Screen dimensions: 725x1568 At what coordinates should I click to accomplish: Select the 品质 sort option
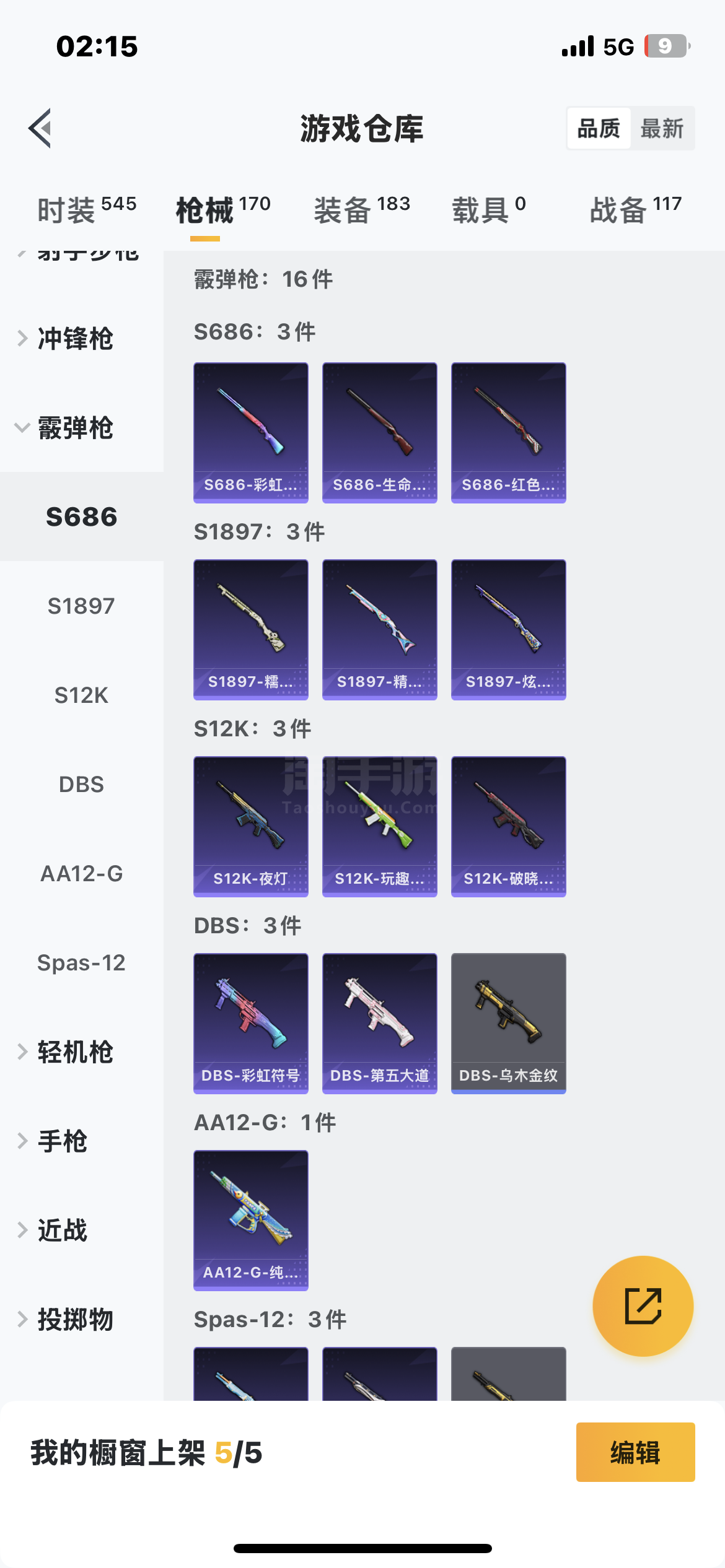coord(599,129)
